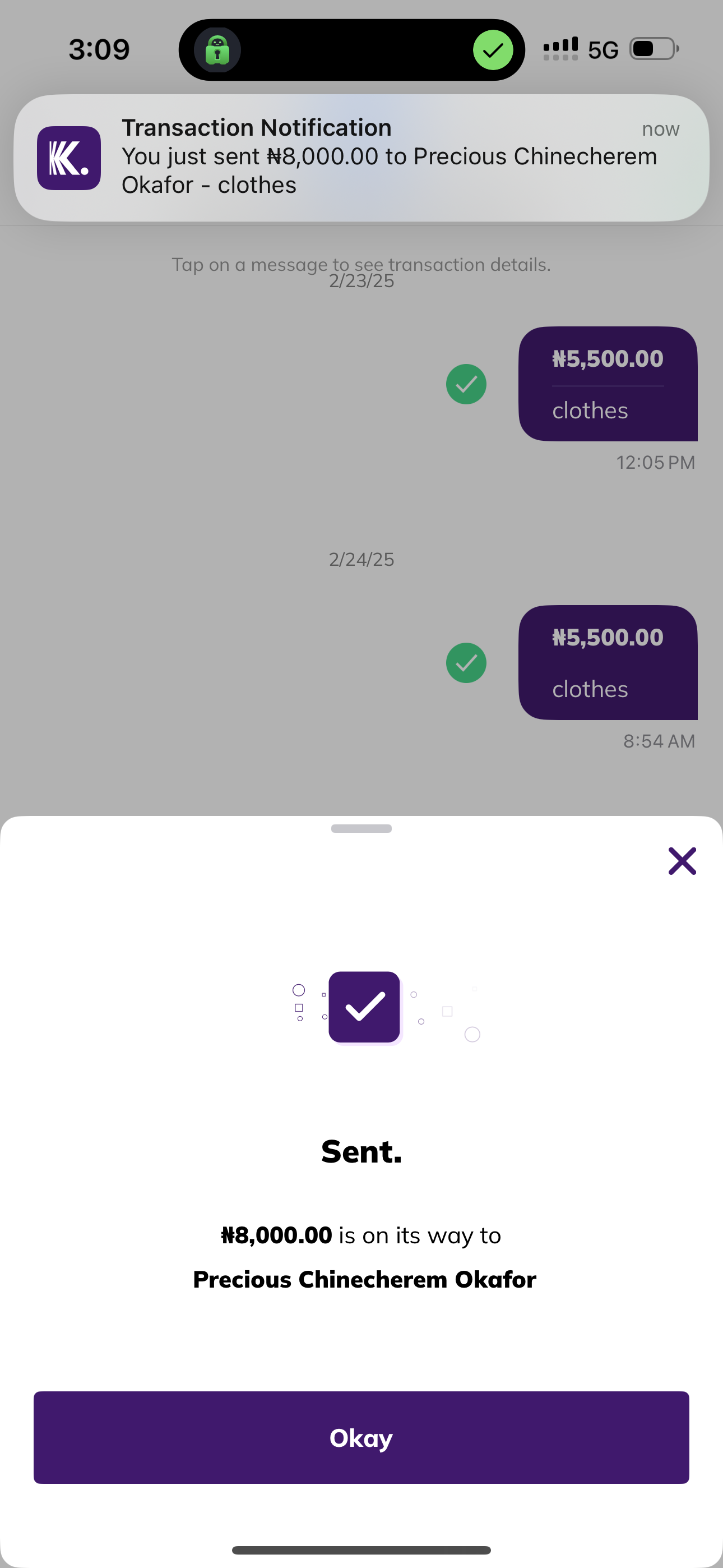This screenshot has width=723, height=1568.
Task: Open the ₦5,500.00 clothes message from 2/23/25
Action: click(x=608, y=384)
